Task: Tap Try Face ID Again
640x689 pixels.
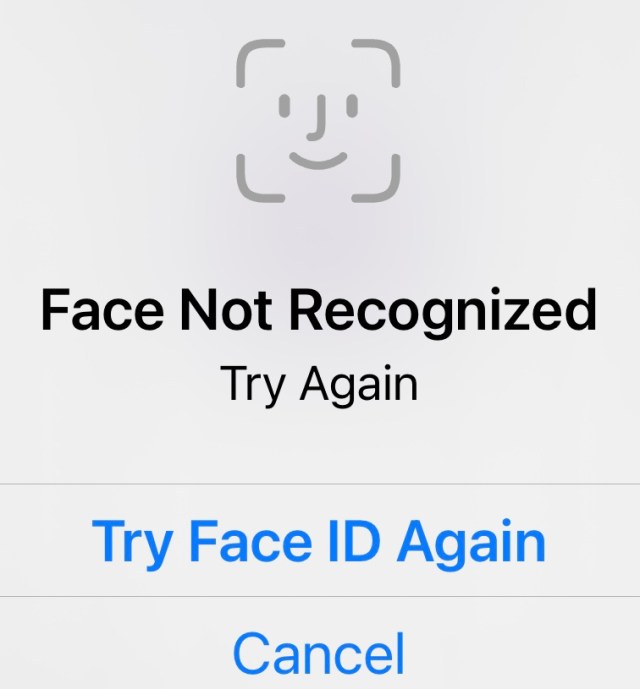Action: (x=319, y=541)
